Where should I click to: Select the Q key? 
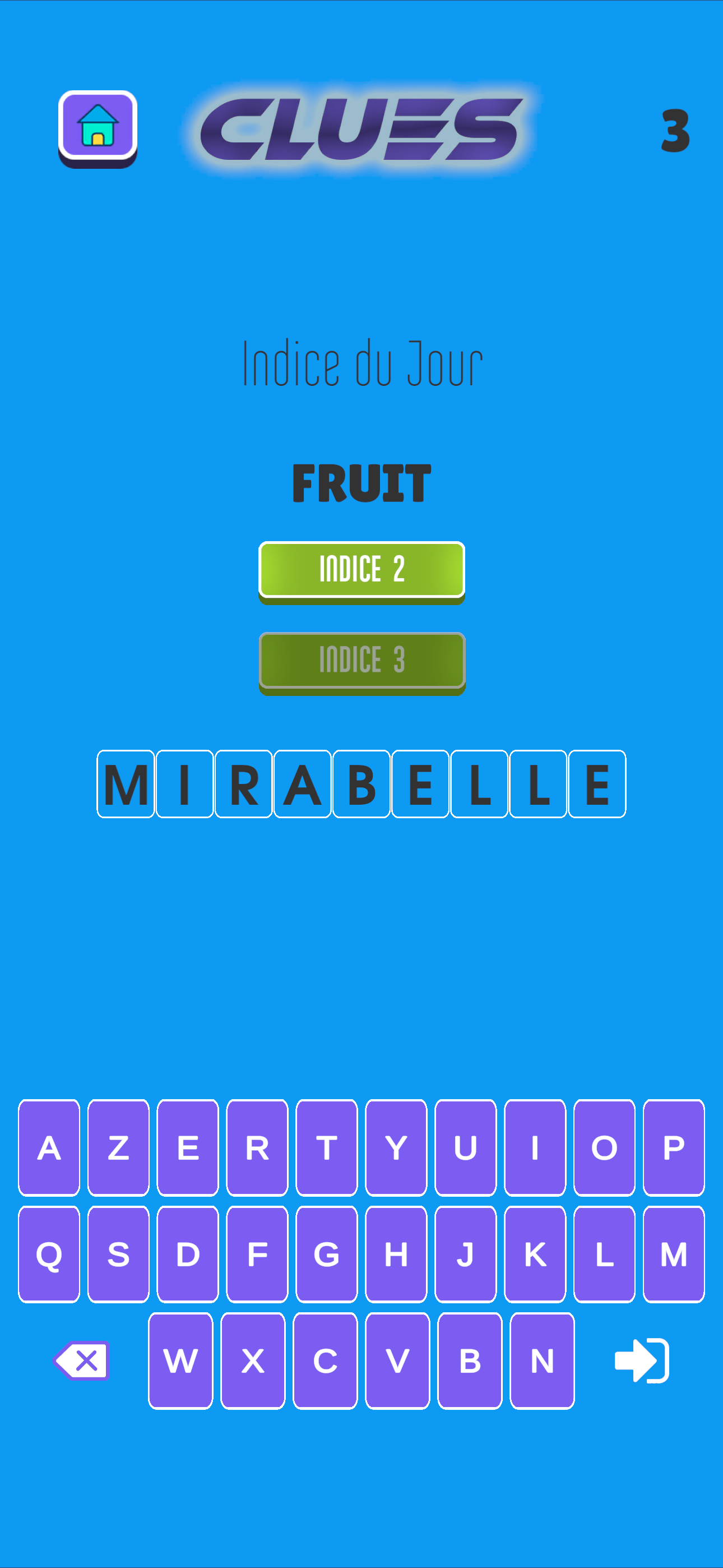click(x=49, y=1254)
